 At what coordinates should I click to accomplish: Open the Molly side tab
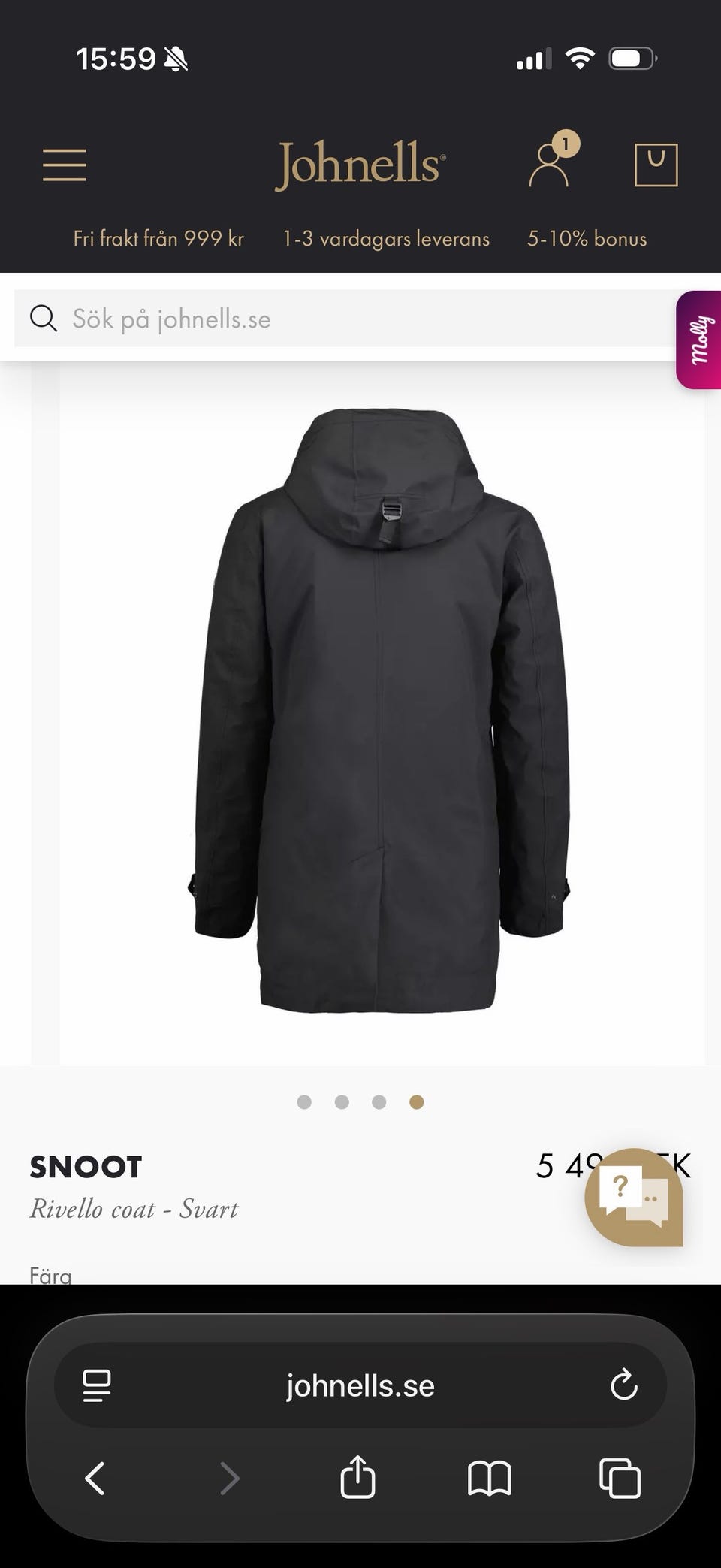point(700,340)
